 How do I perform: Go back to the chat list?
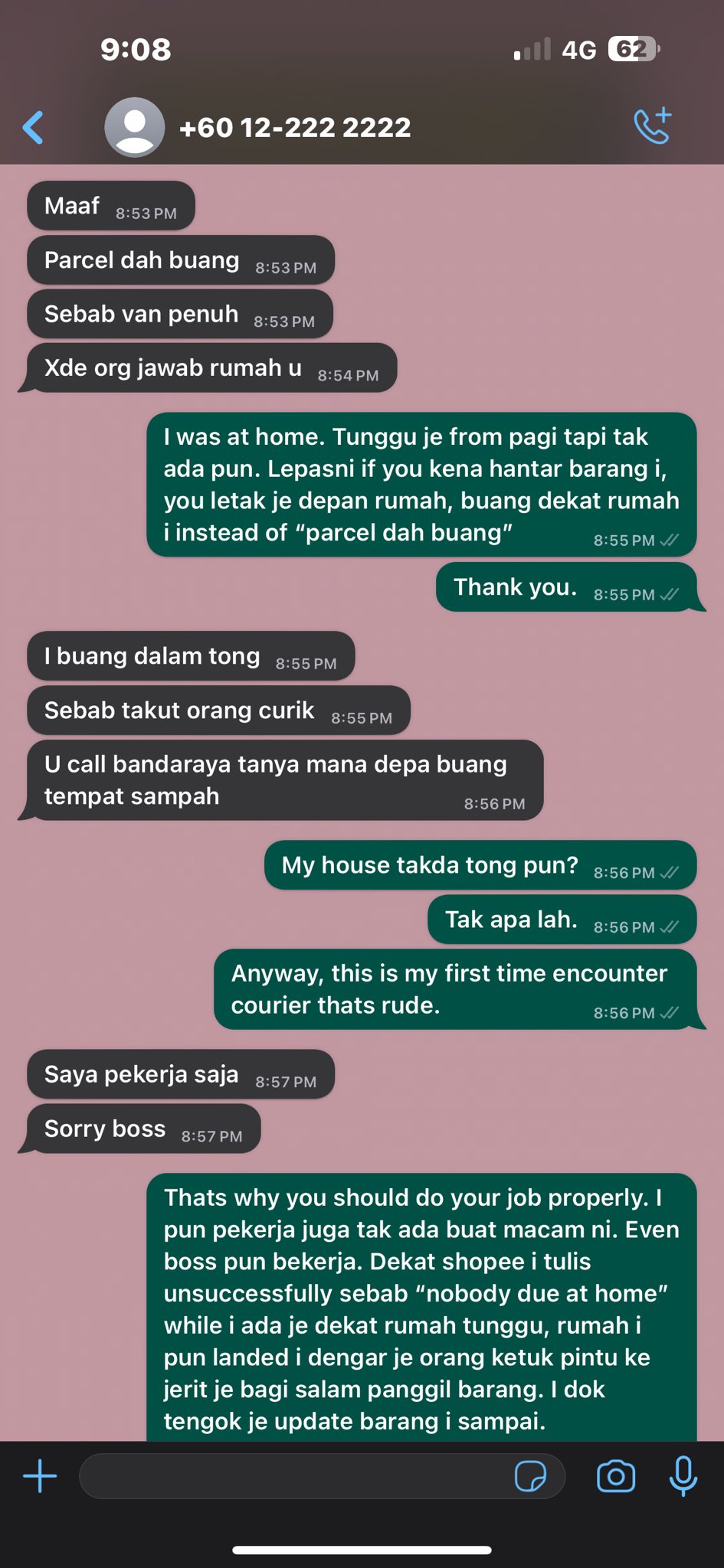coord(33,127)
